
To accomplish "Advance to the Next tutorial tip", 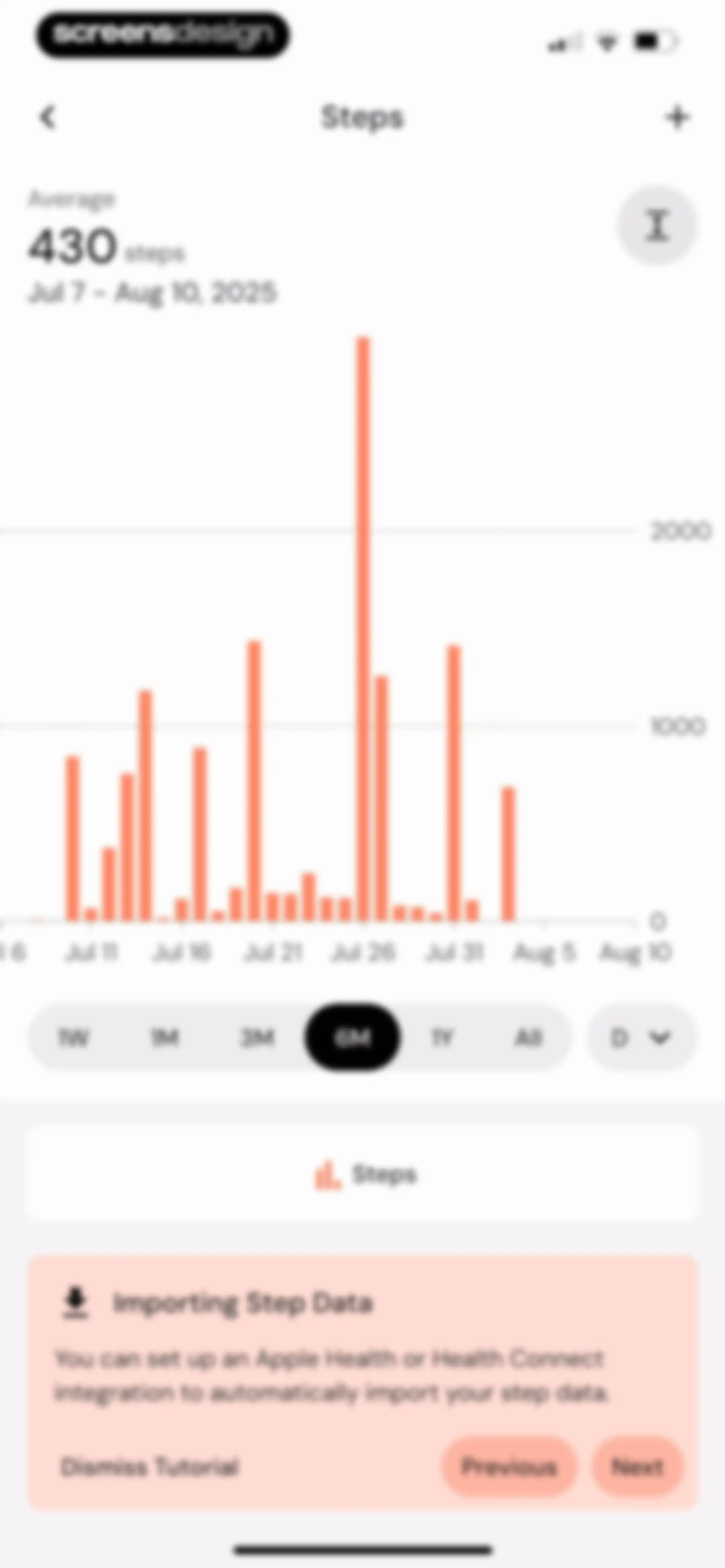I will pos(637,1466).
